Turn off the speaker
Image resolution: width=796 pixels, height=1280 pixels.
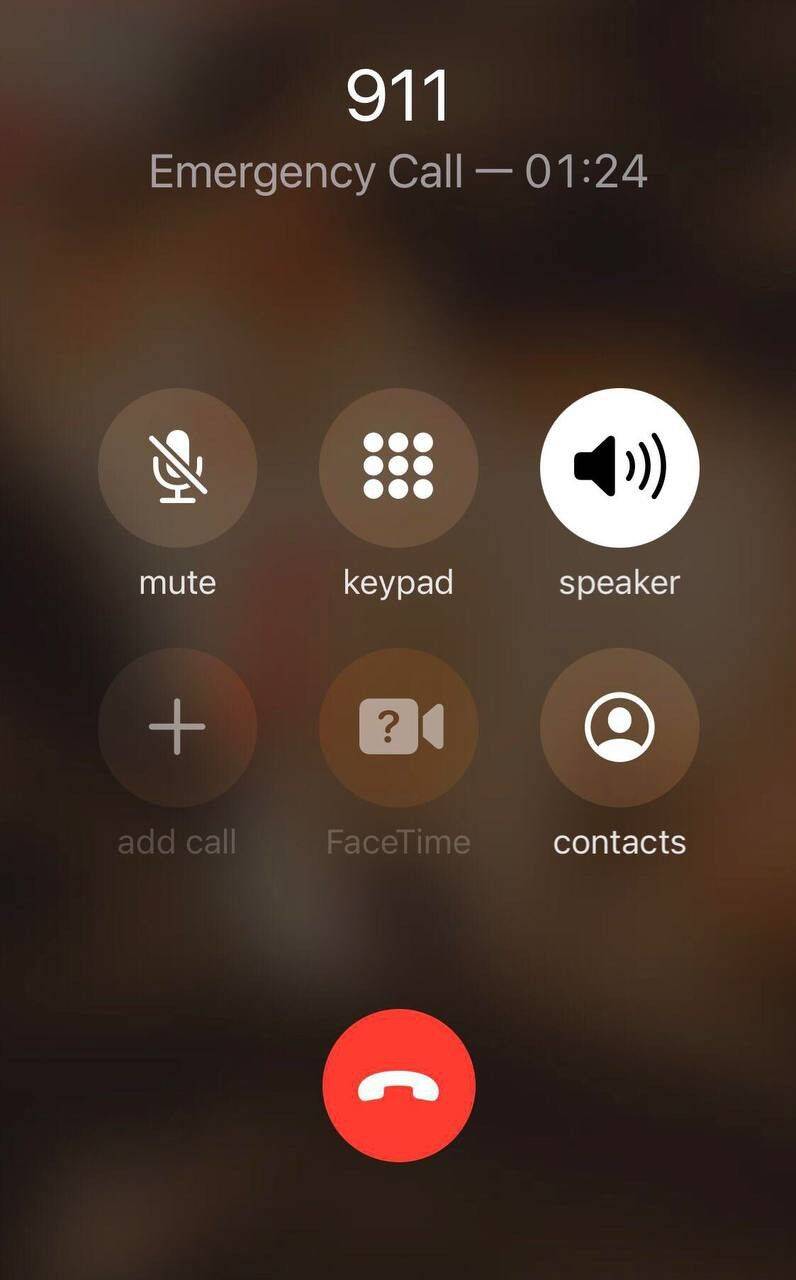pyautogui.click(x=619, y=468)
